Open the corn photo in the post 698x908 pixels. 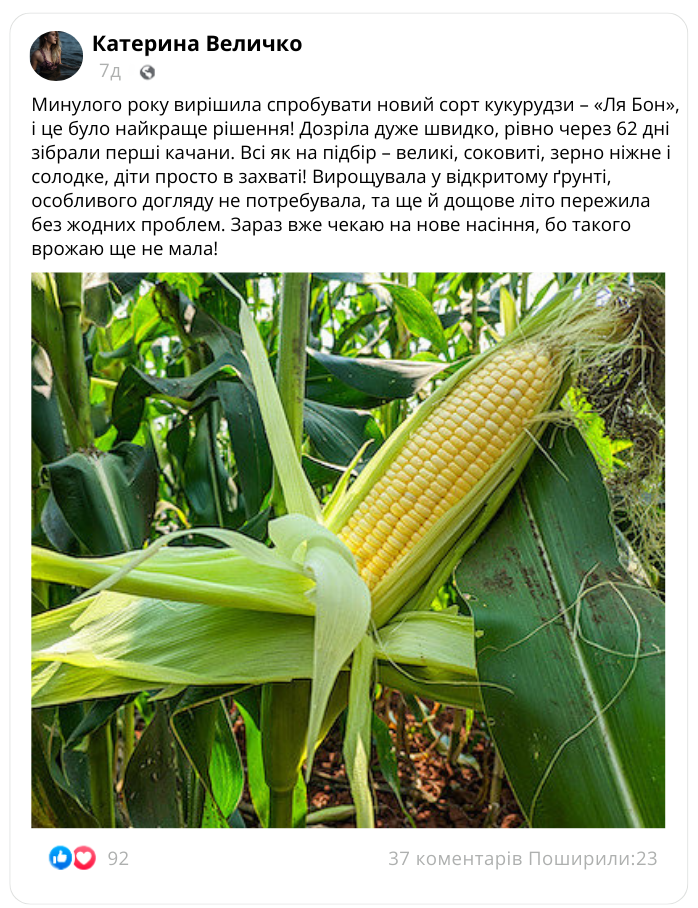click(x=348, y=550)
